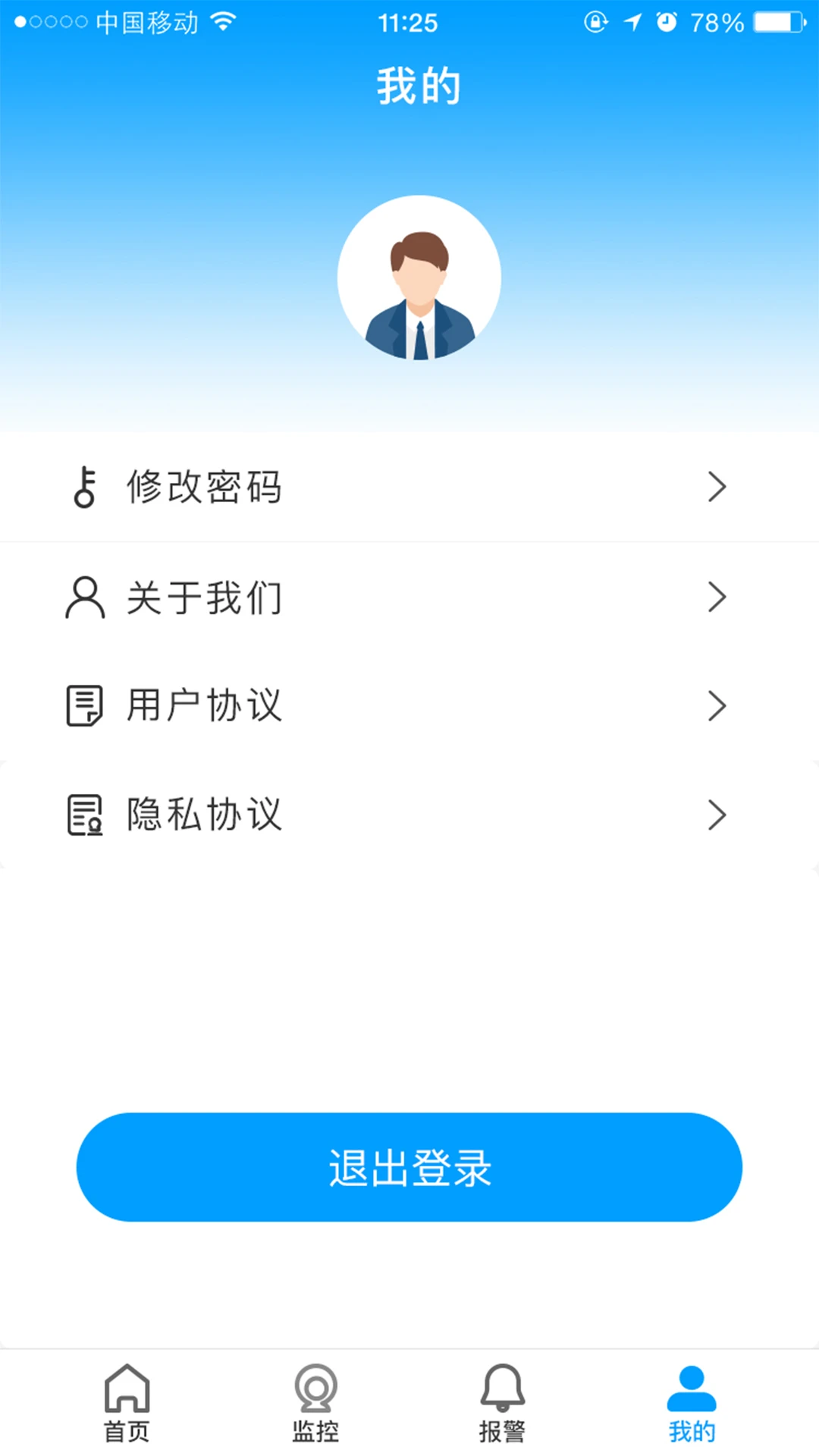Click the key icon beside 修改密码
819x1456 pixels.
(83, 487)
